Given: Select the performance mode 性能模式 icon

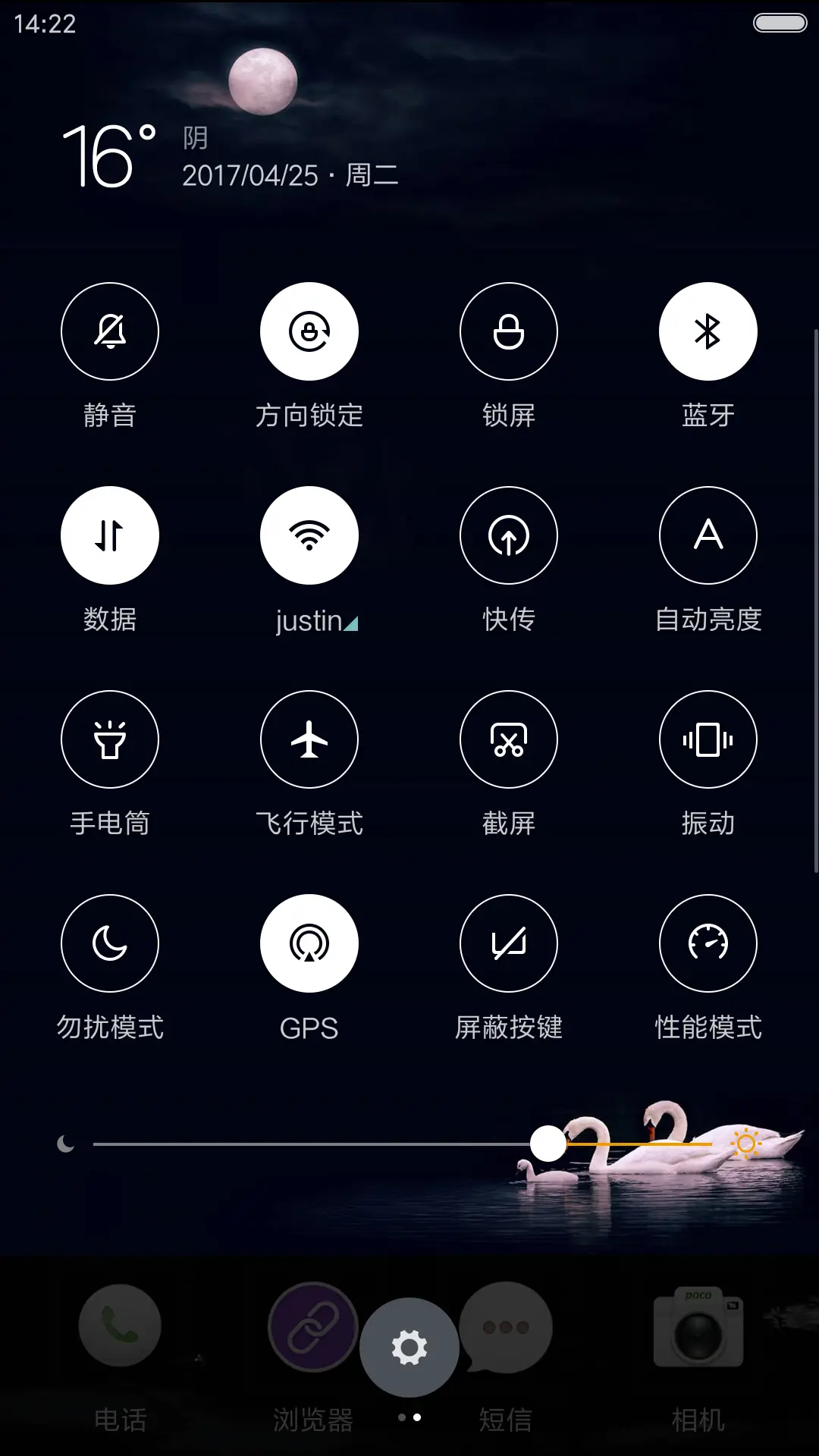Looking at the screenshot, I should 708,943.
